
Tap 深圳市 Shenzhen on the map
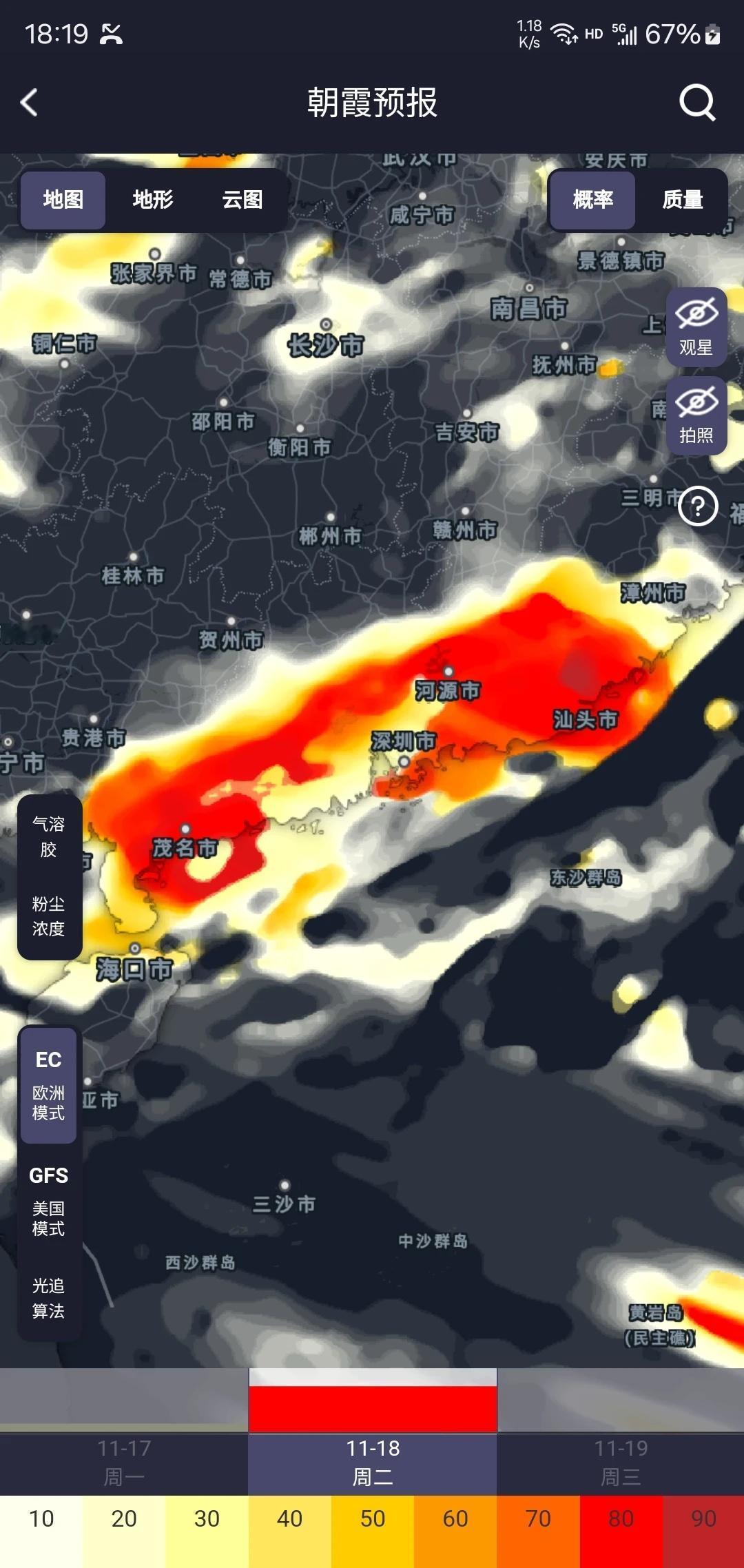[403, 743]
